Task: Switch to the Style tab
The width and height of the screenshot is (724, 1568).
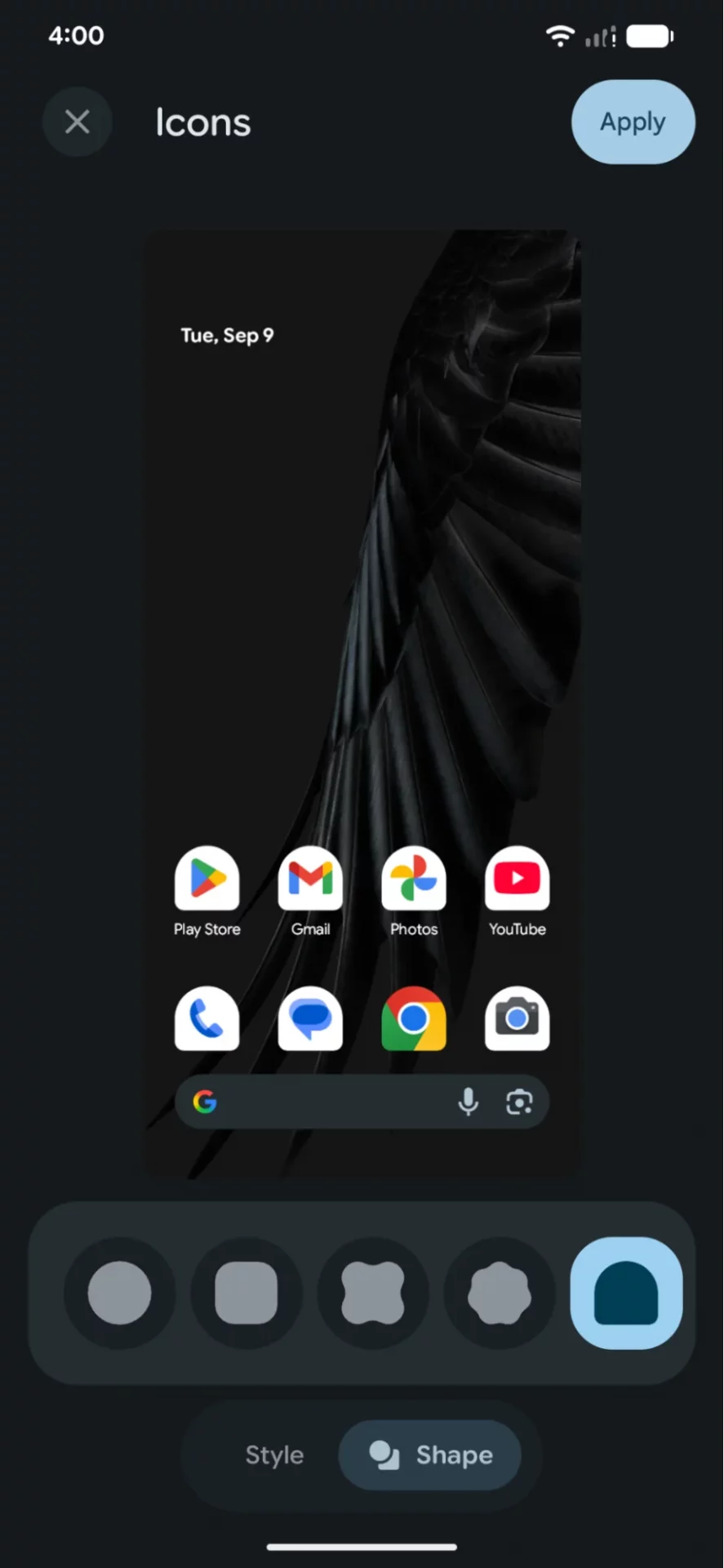Action: point(274,1454)
